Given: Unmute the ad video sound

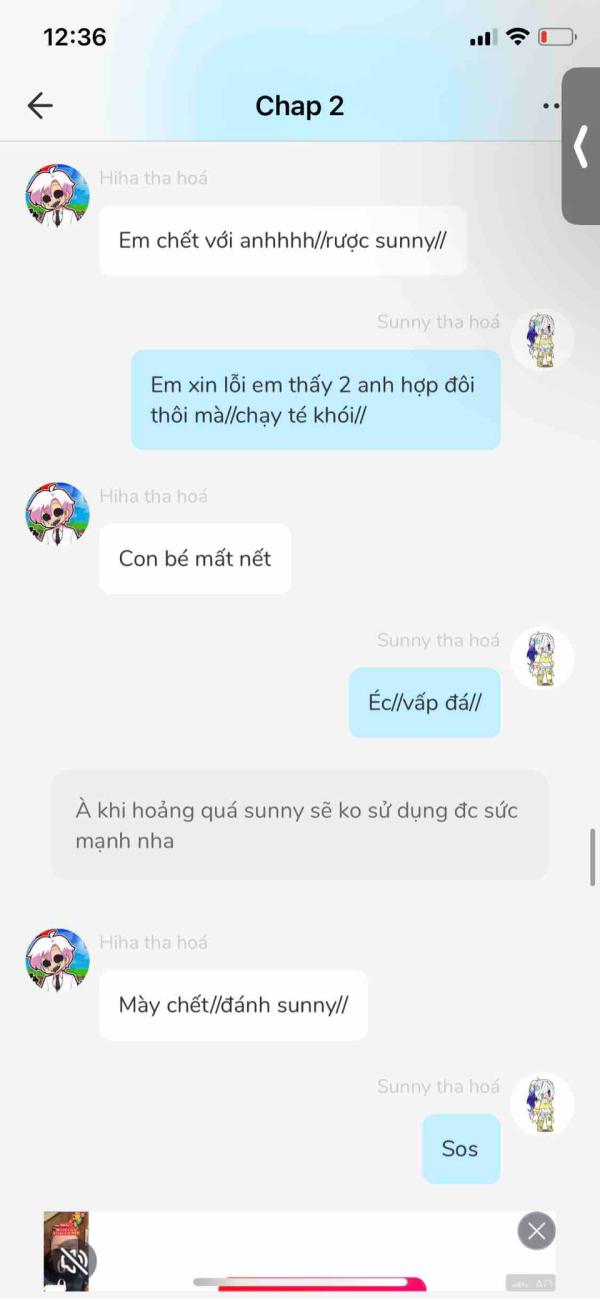Looking at the screenshot, I should click(x=74, y=1262).
